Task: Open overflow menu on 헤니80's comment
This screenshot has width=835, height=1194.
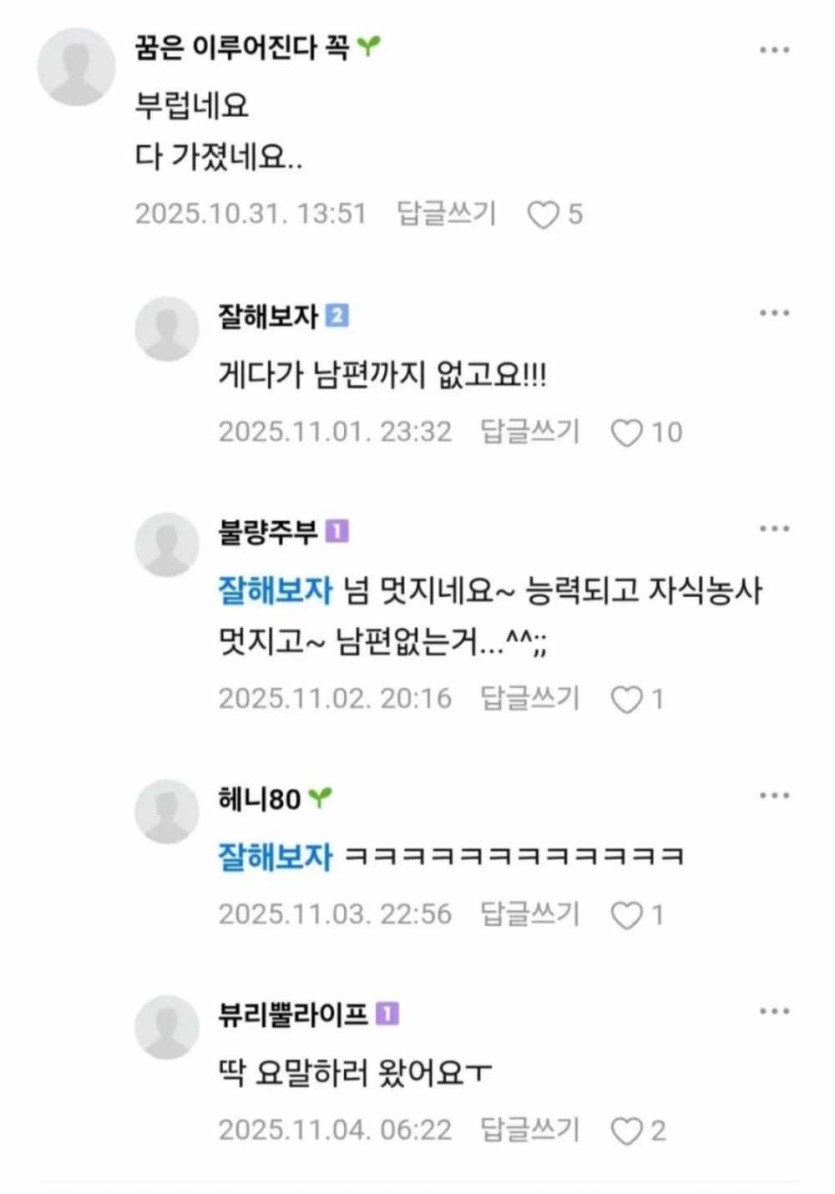Action: (x=775, y=795)
